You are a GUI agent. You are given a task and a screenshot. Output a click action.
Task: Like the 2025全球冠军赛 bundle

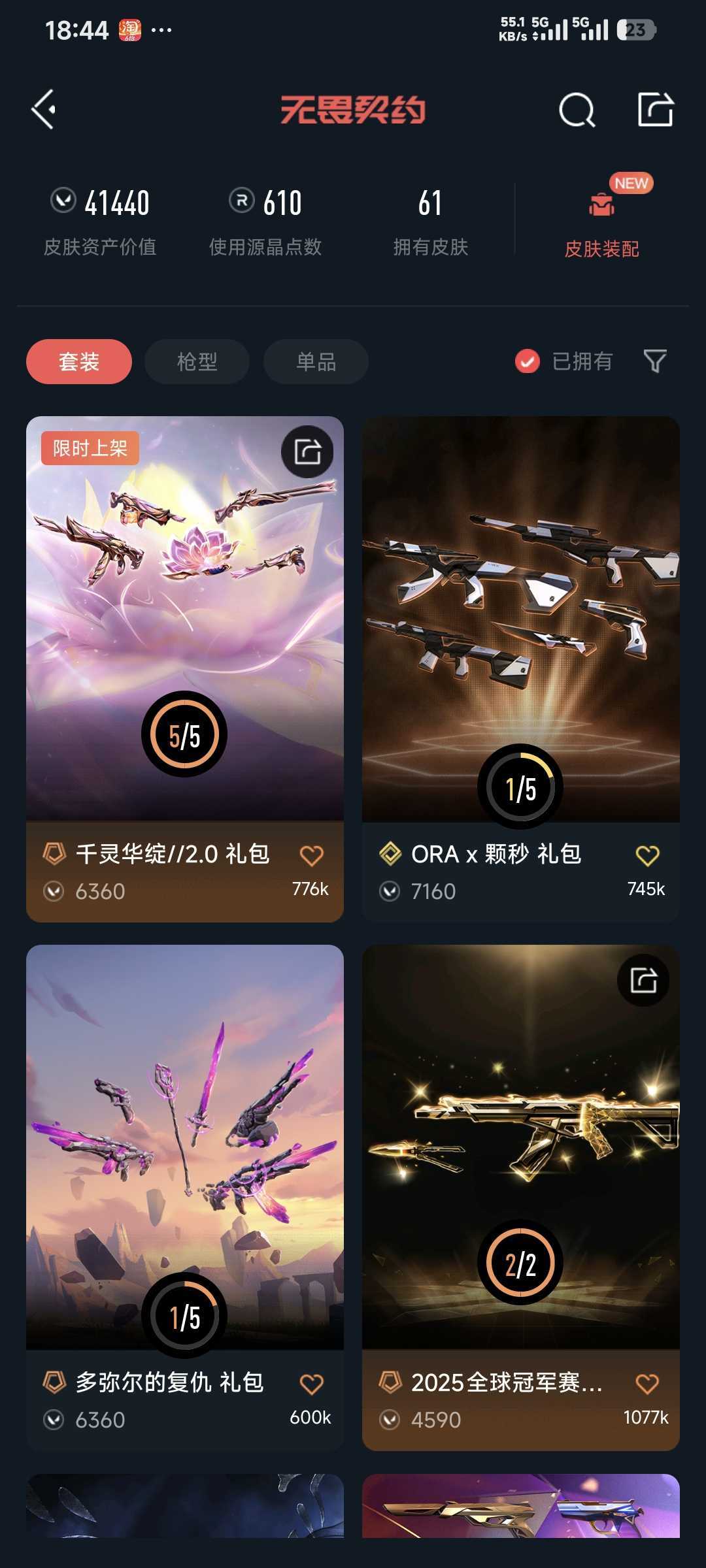click(647, 1384)
